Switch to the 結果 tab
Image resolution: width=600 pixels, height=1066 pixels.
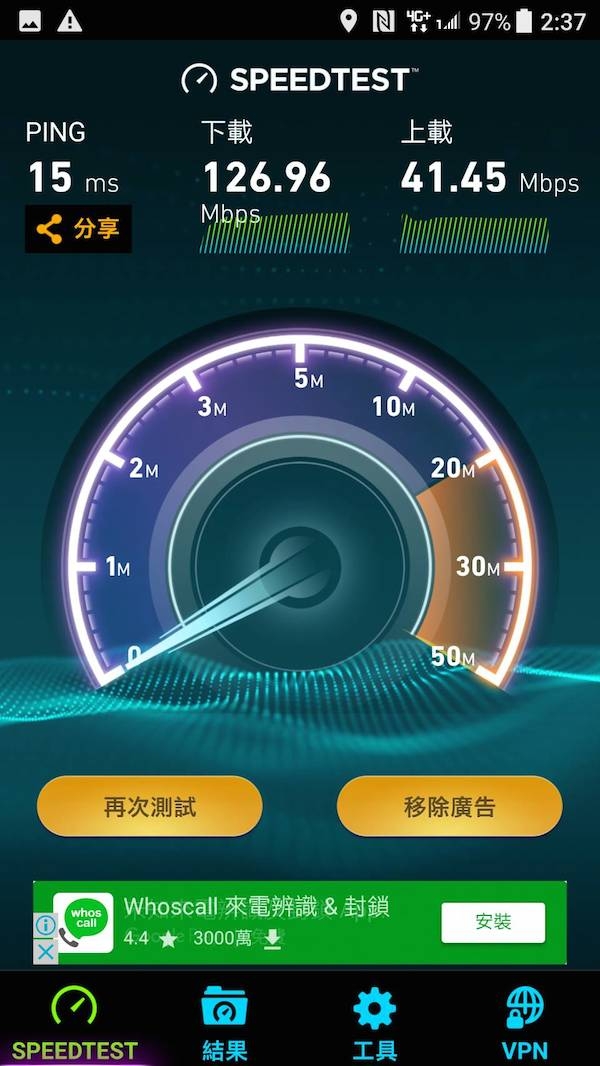tap(224, 1023)
